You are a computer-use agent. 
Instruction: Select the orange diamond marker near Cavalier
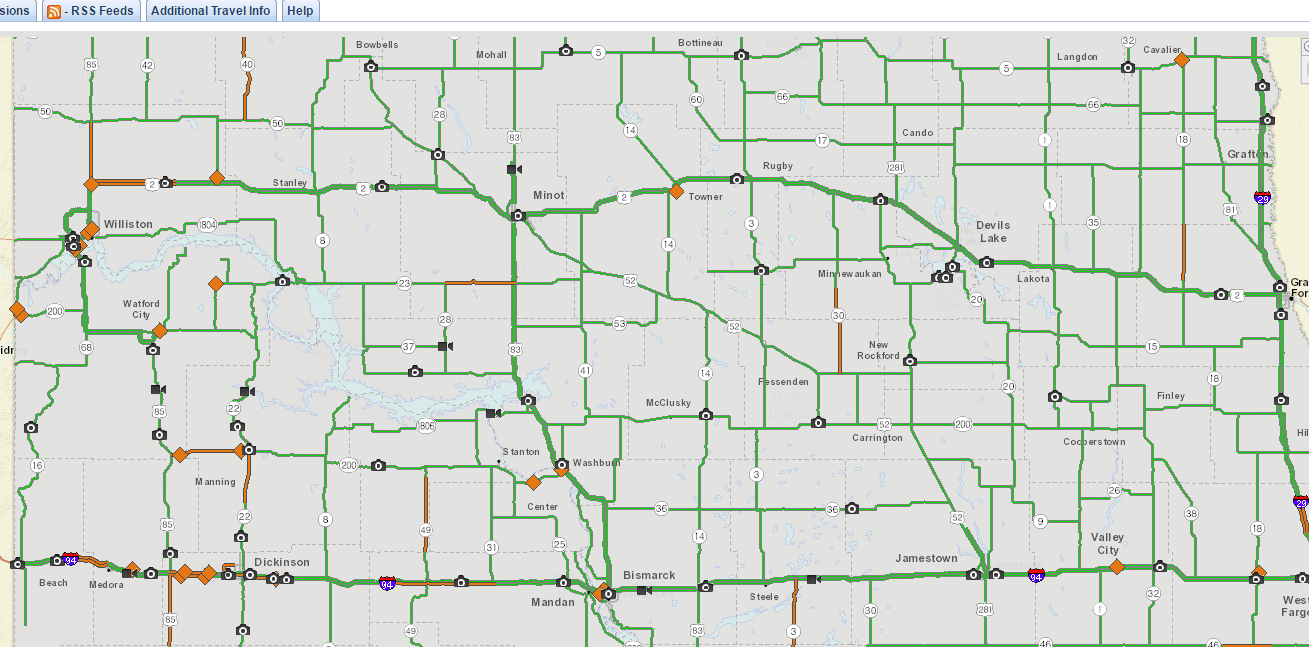(x=1182, y=60)
